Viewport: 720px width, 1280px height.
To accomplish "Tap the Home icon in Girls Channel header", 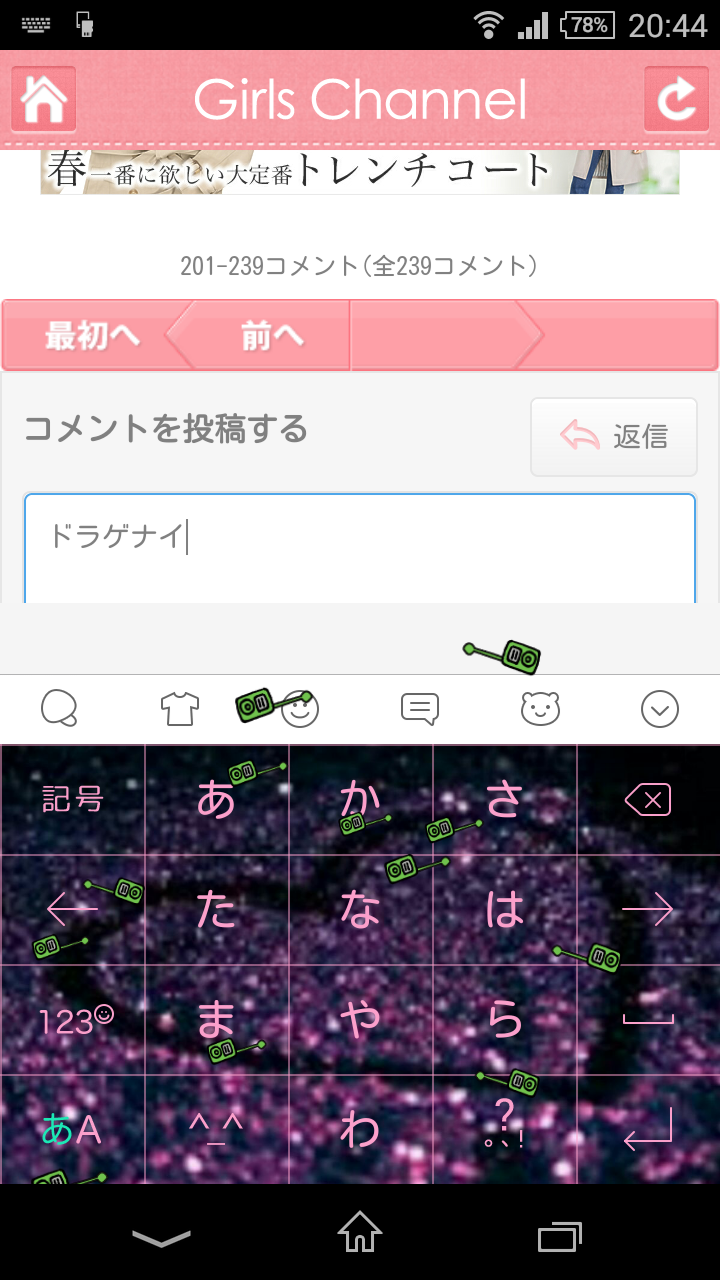I will click(x=42, y=98).
